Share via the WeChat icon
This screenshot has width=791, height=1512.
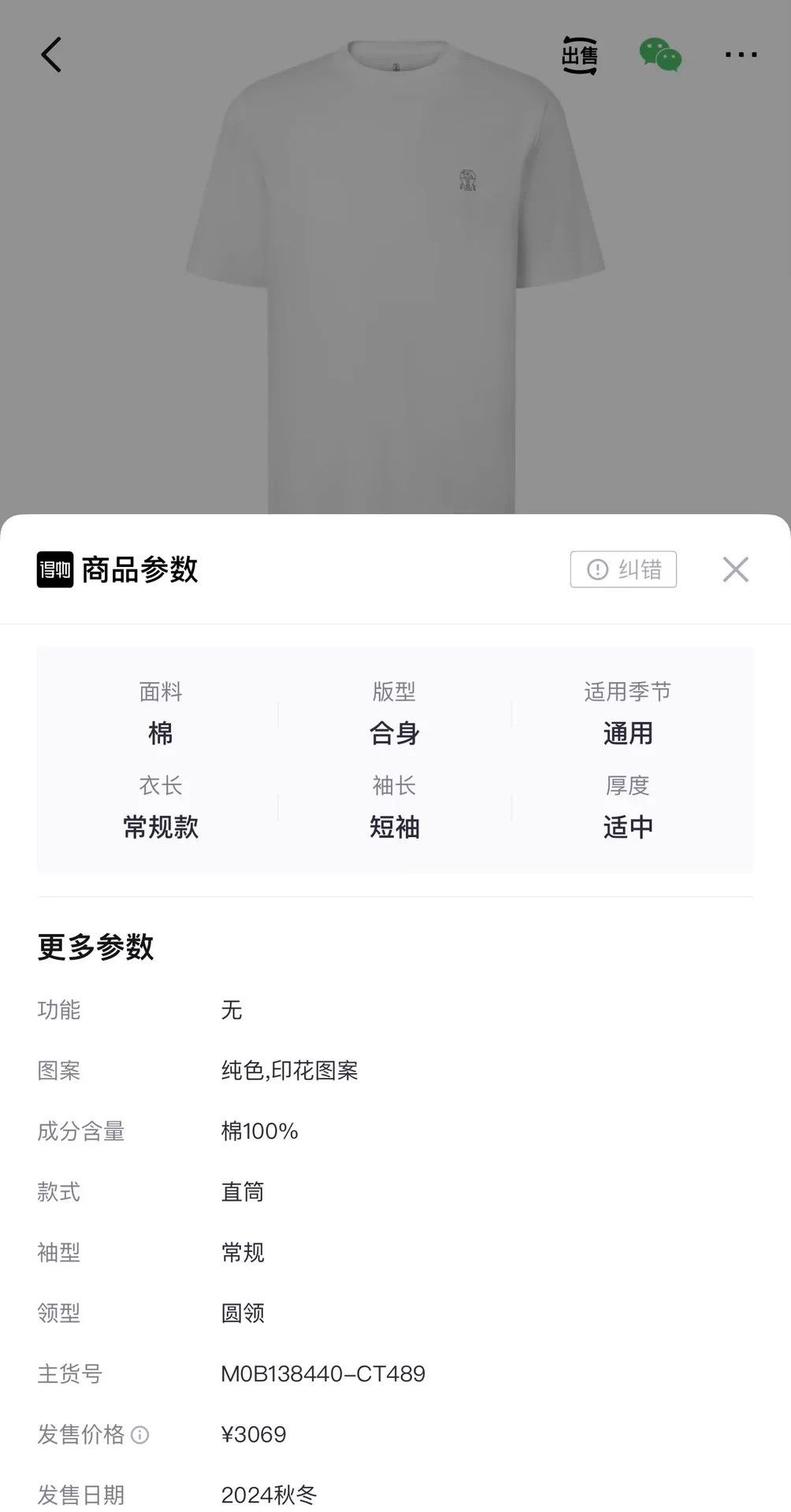pos(660,55)
